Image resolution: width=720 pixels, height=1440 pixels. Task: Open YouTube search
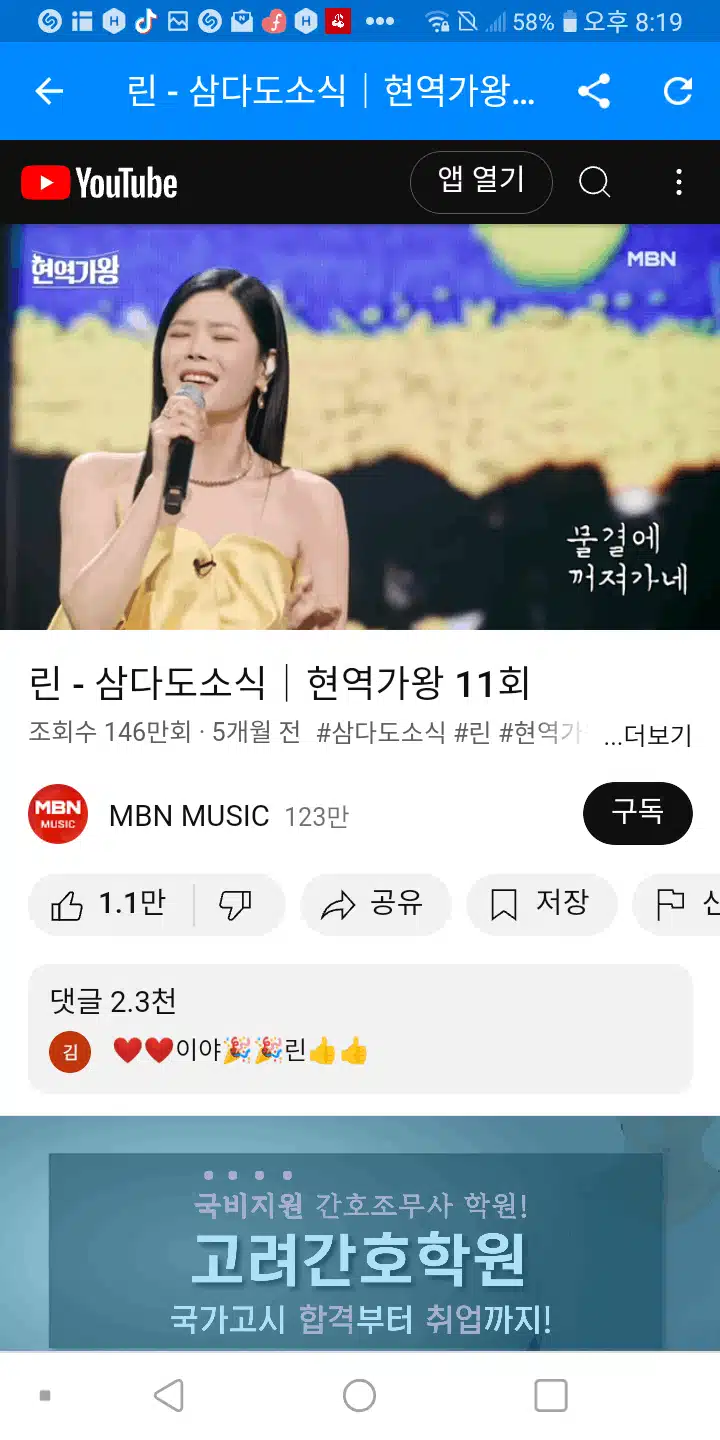(x=594, y=182)
